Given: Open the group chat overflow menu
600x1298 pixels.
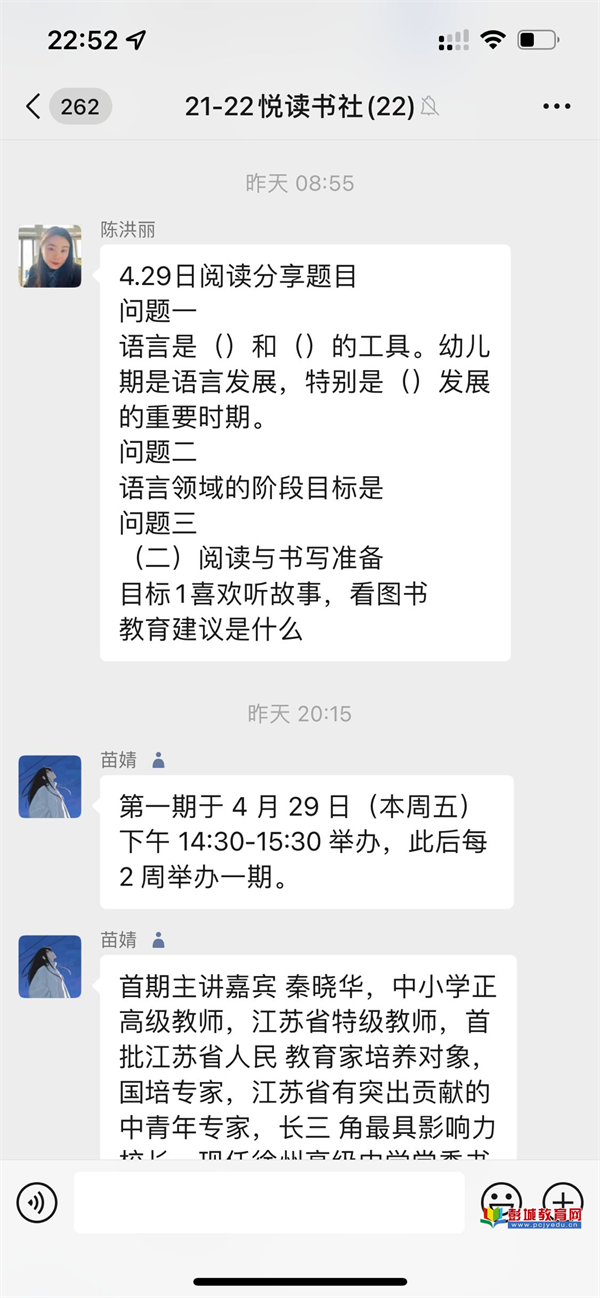Looking at the screenshot, I should (556, 107).
